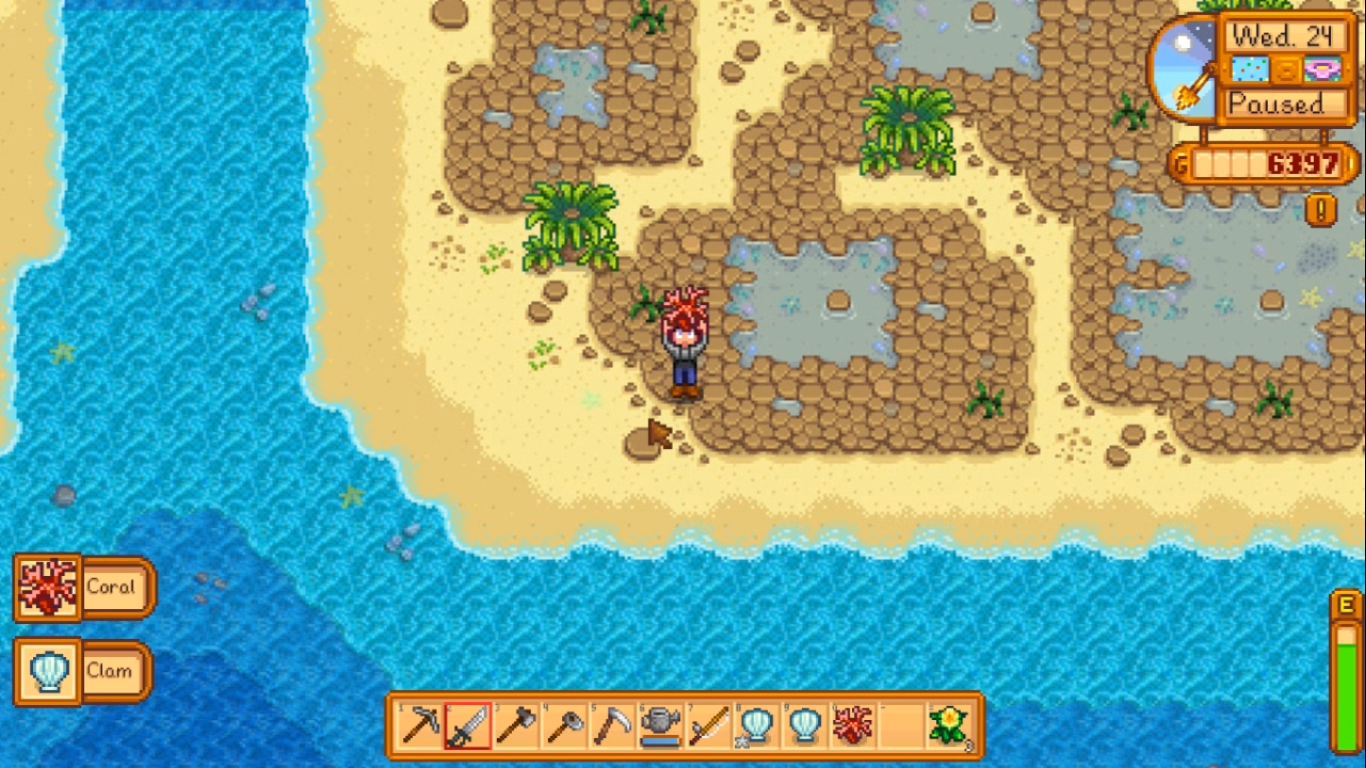Choose the axe from the toolbar
This screenshot has width=1366, height=768.
pyautogui.click(x=516, y=726)
